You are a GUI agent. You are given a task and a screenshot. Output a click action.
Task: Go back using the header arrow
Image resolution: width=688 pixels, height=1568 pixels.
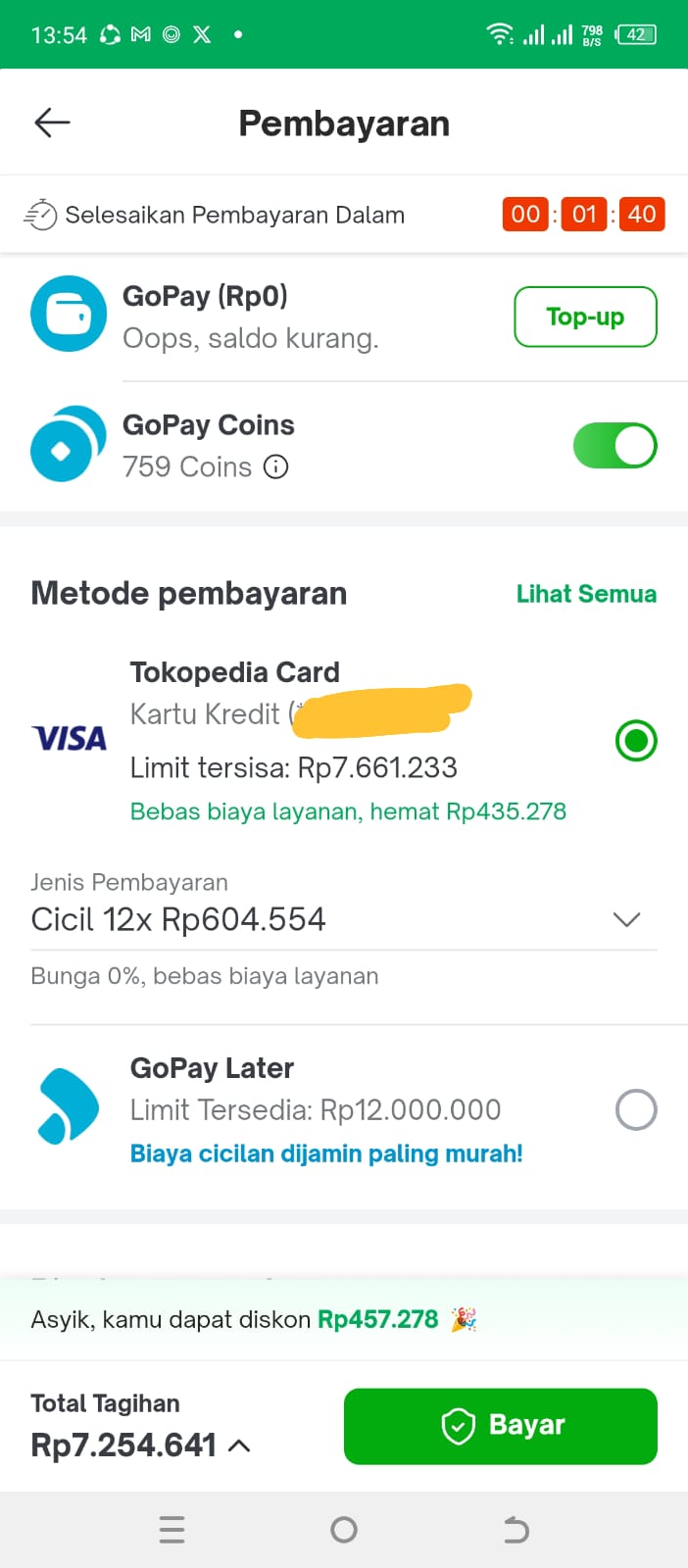click(52, 122)
